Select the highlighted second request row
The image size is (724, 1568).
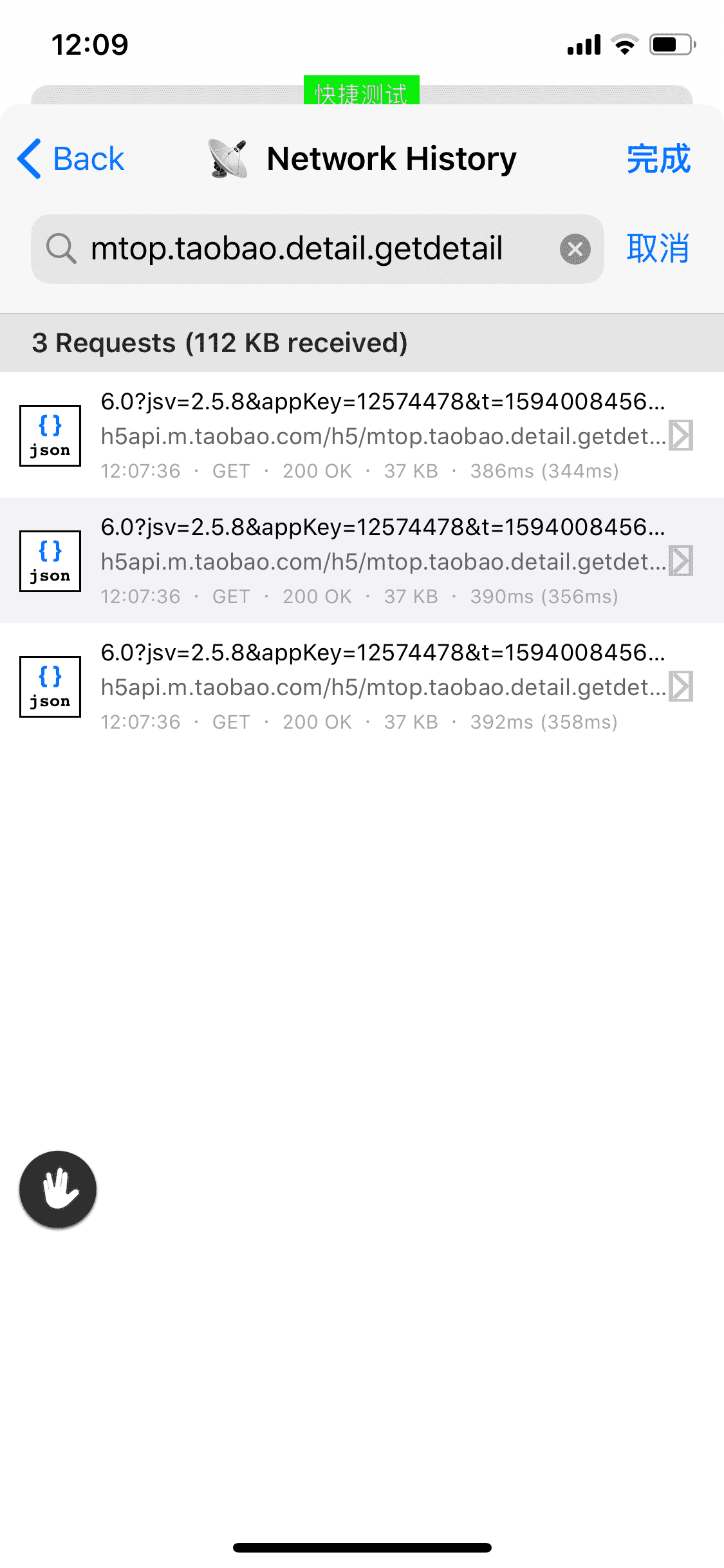coord(360,561)
